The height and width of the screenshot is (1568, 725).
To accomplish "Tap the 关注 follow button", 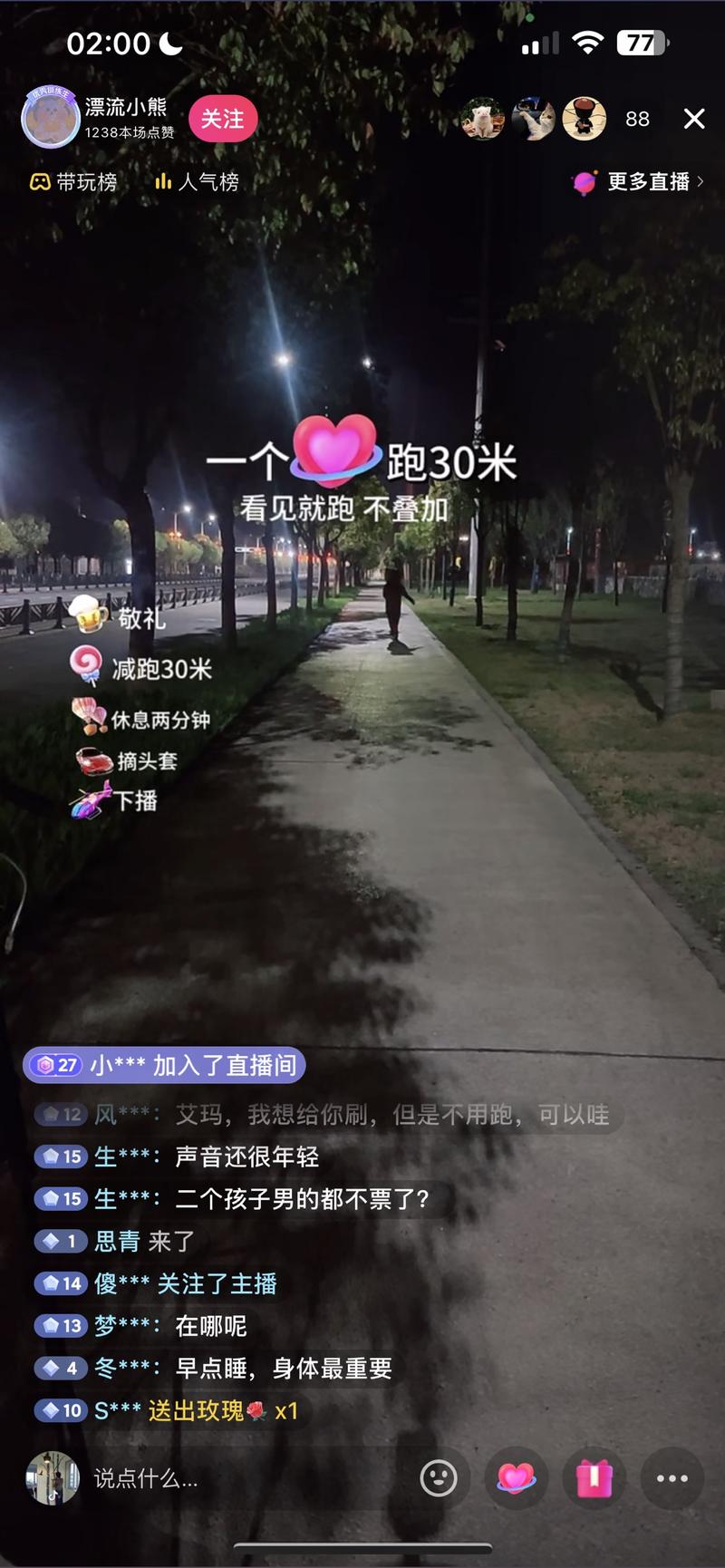I will (223, 118).
